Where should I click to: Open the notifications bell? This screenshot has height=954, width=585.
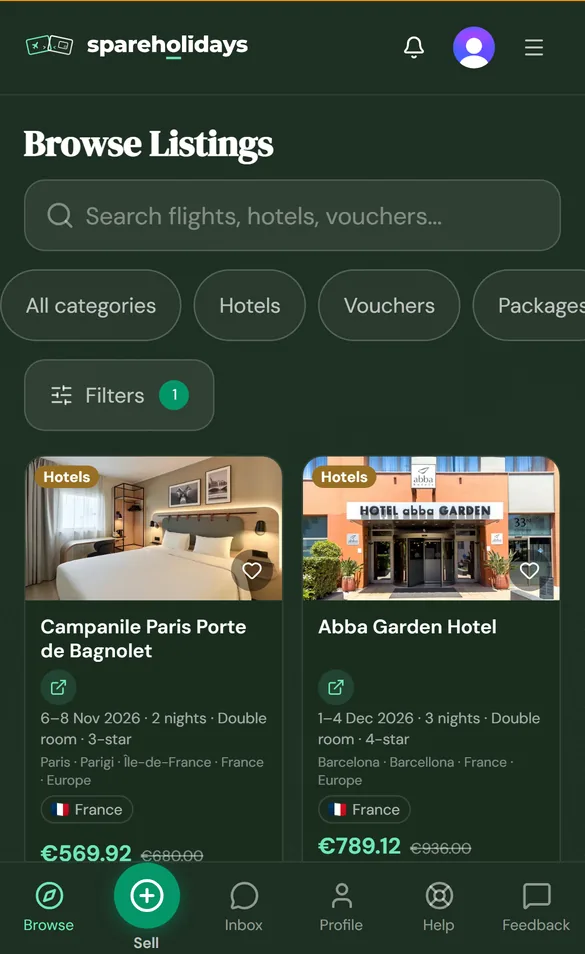(x=414, y=47)
